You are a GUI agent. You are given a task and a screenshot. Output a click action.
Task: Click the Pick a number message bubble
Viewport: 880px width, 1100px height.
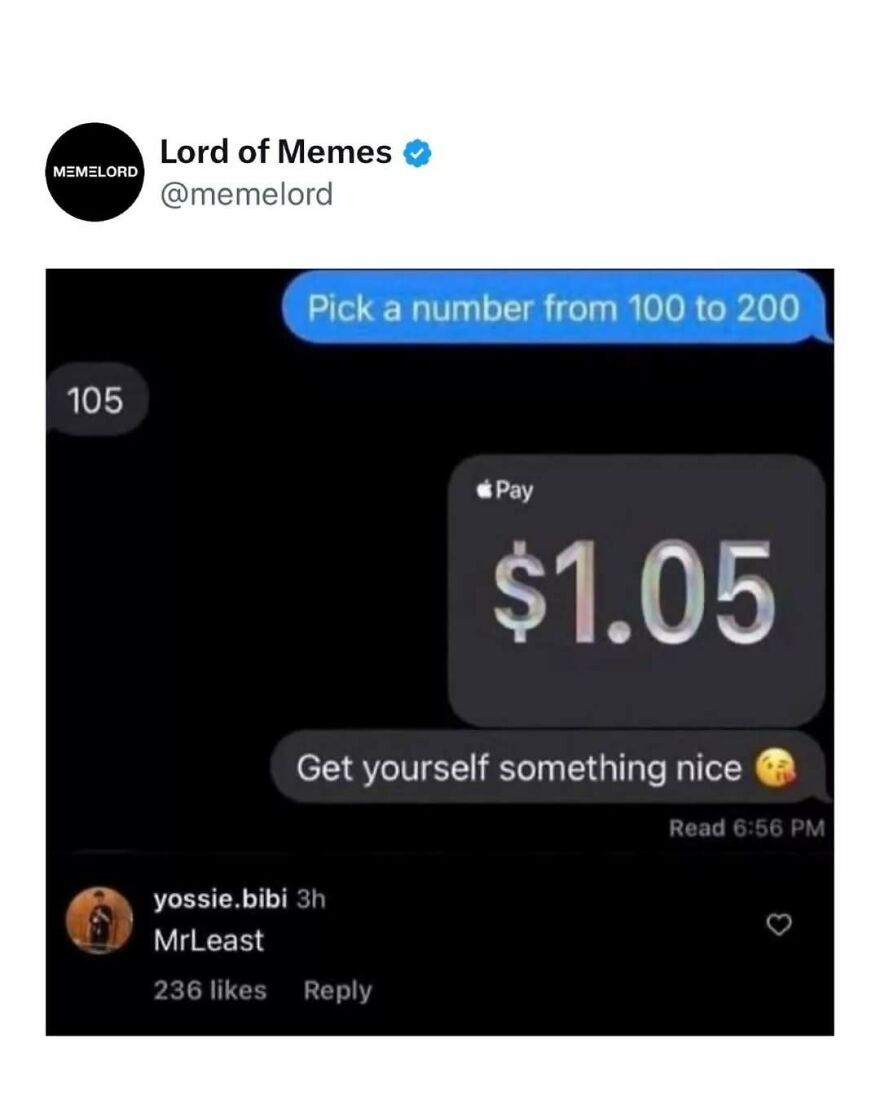click(x=555, y=309)
